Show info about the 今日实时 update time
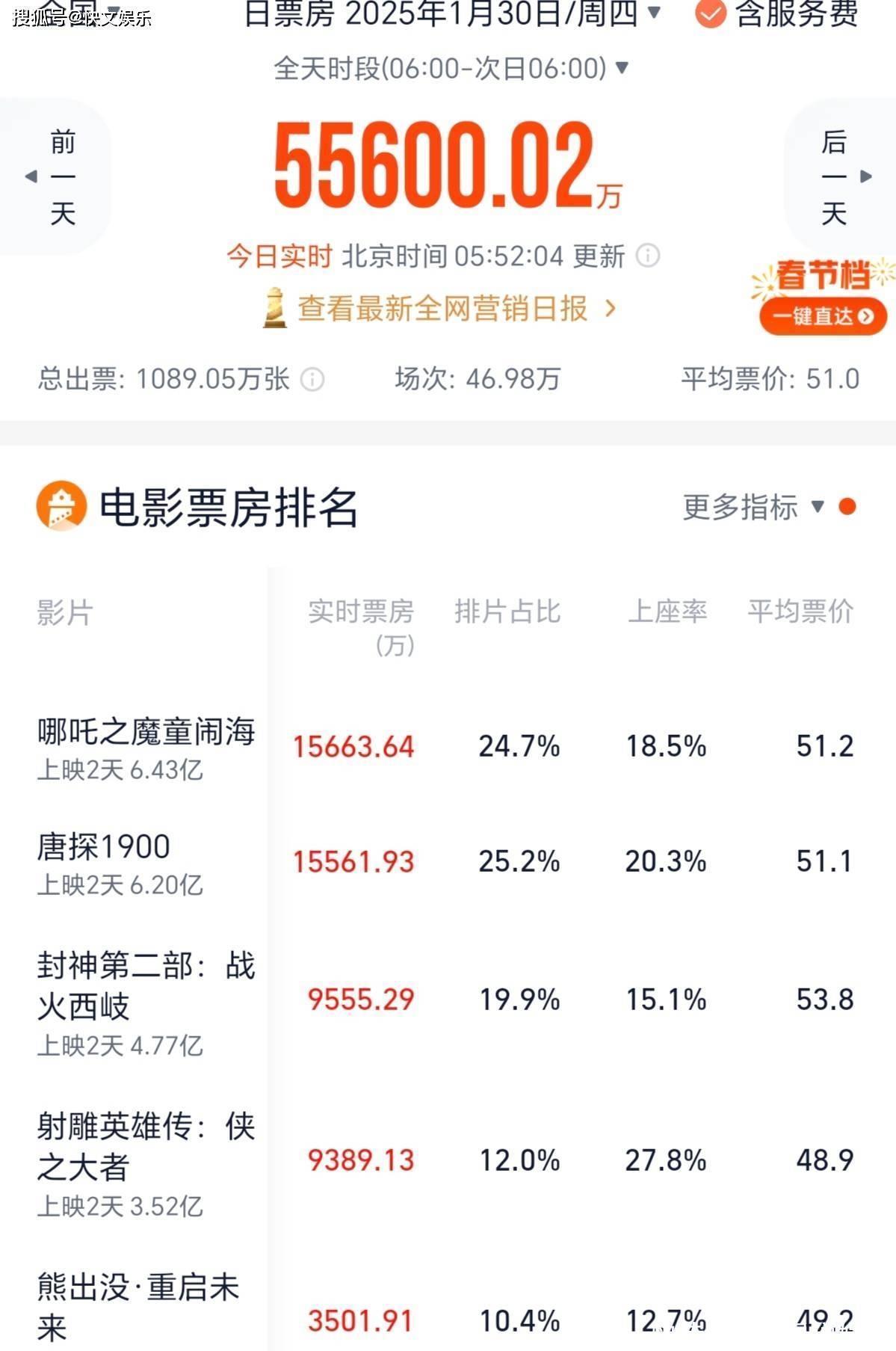The width and height of the screenshot is (896, 1351). (647, 256)
